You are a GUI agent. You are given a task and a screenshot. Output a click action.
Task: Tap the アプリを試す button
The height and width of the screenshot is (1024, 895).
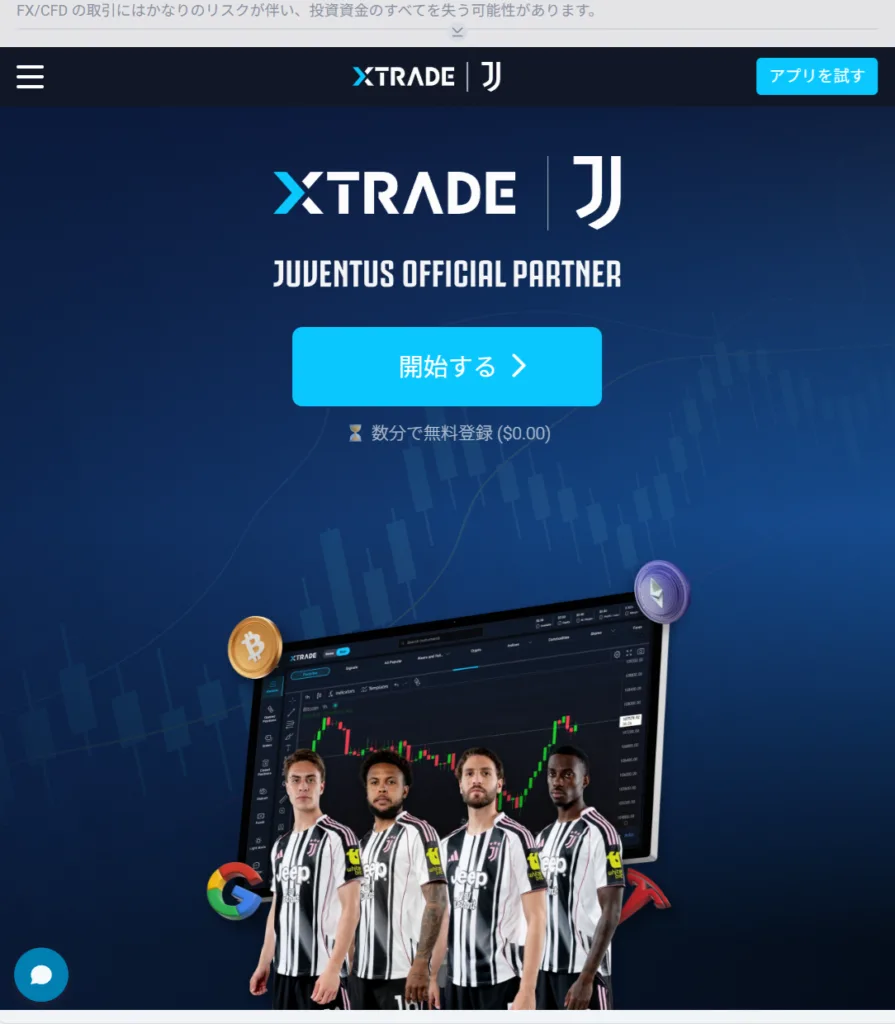pyautogui.click(x=816, y=76)
